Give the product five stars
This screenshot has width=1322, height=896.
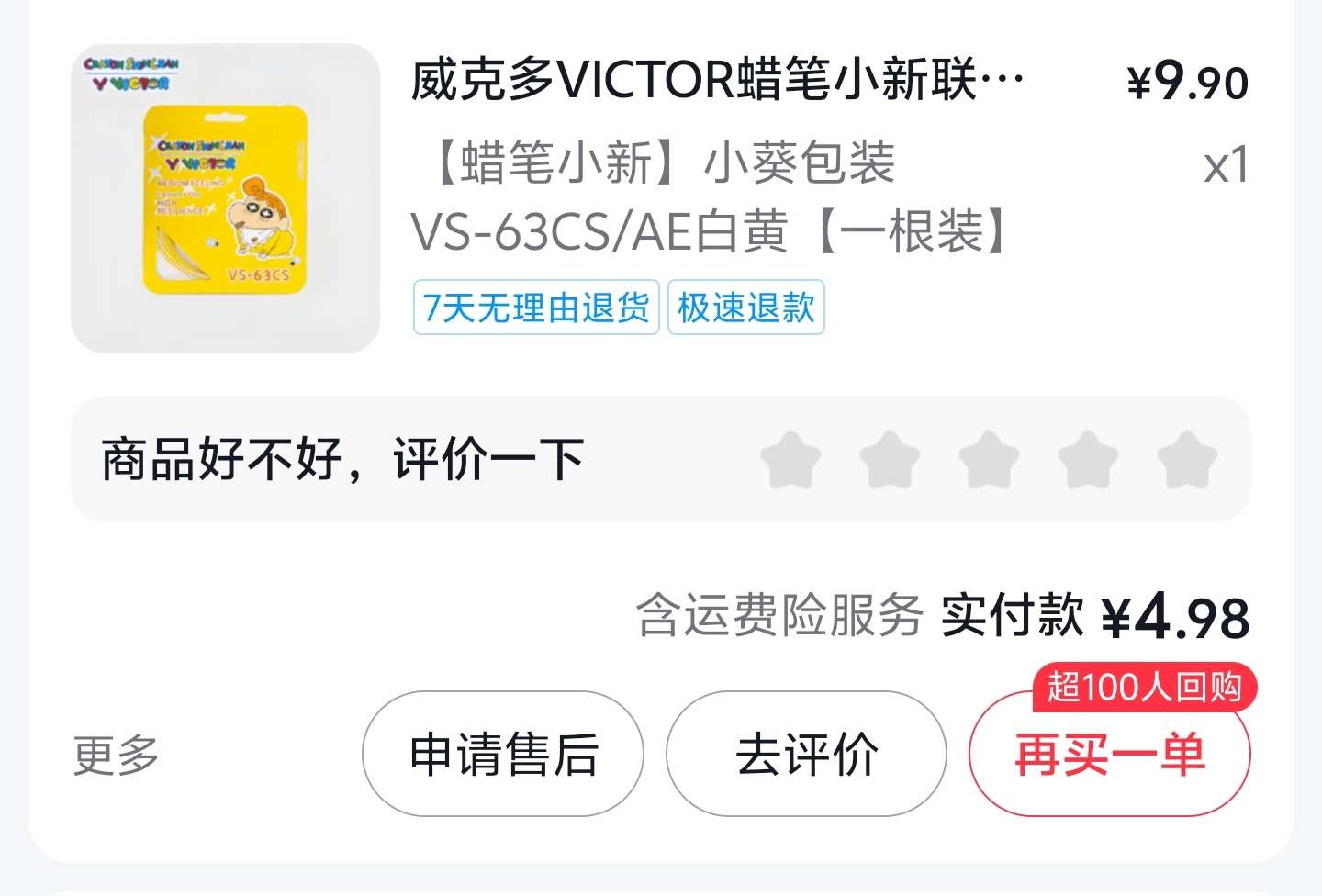tap(1186, 460)
